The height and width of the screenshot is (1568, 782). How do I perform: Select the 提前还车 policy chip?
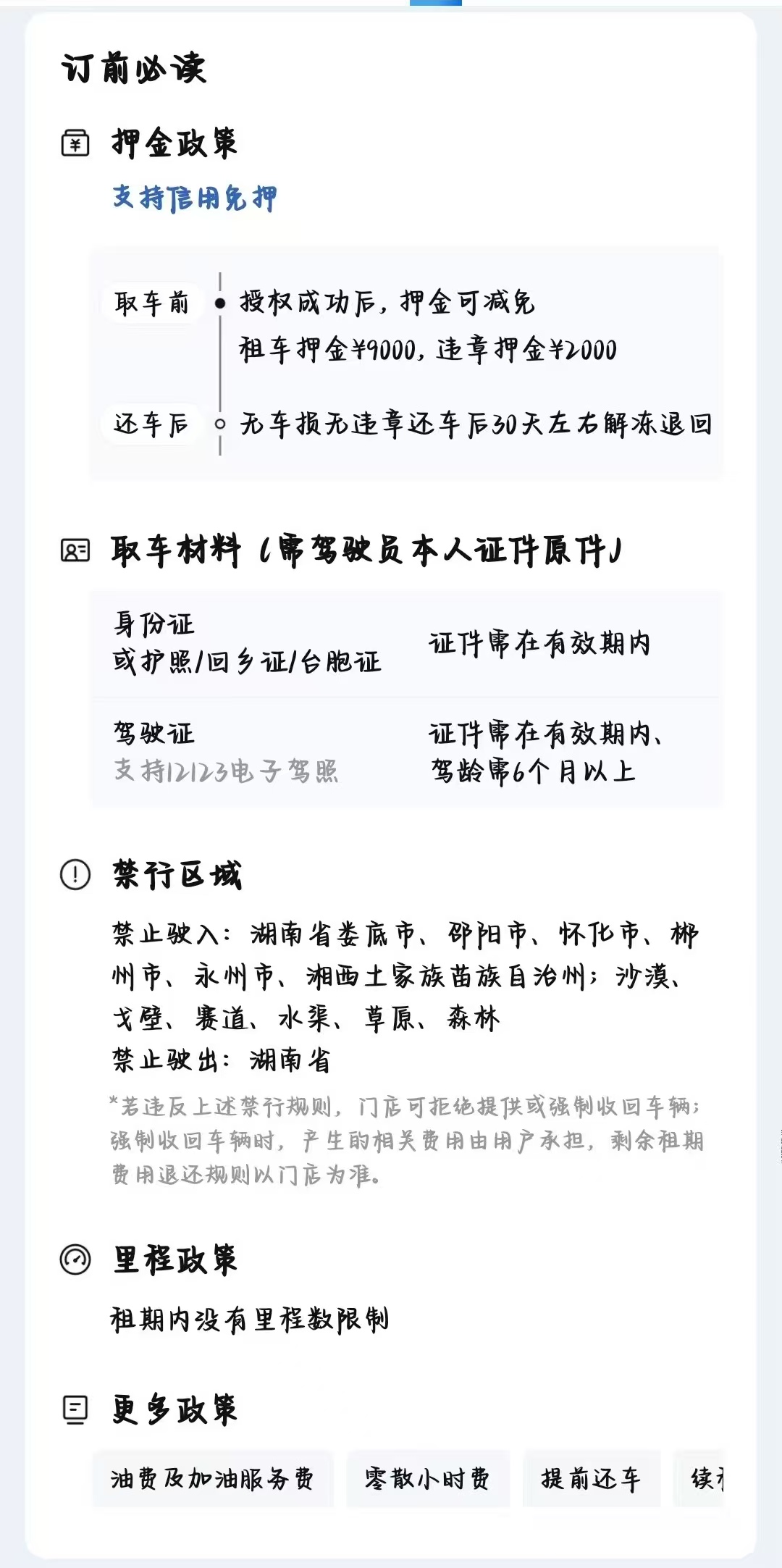pos(591,1478)
